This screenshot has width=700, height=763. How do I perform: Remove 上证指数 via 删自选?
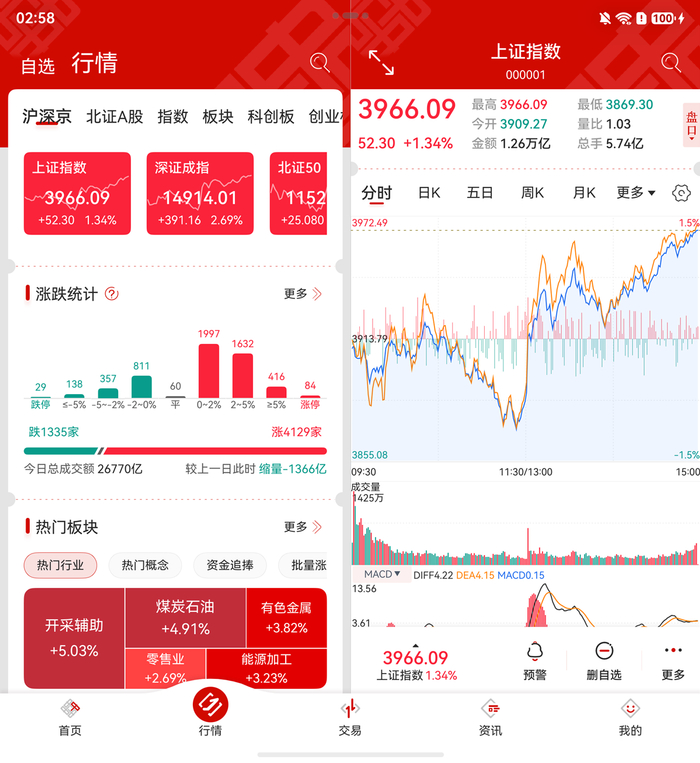604,661
